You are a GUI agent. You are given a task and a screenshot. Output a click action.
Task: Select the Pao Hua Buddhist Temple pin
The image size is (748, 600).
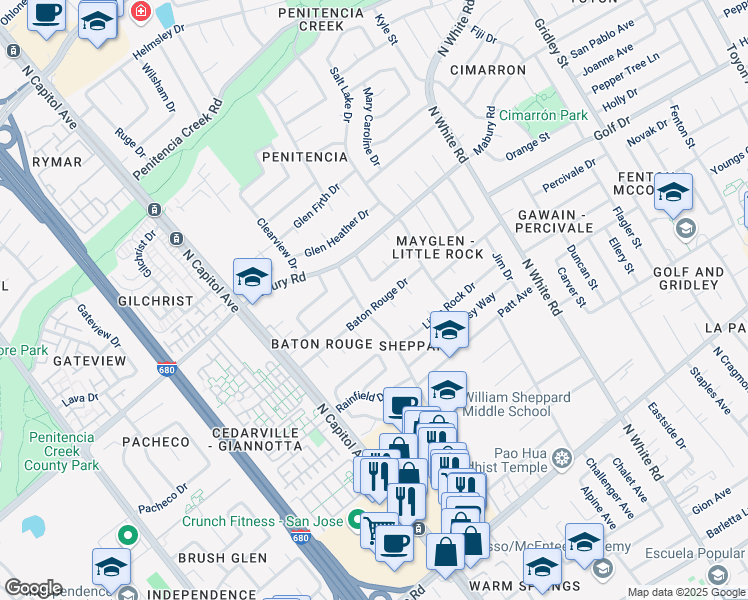point(563,458)
